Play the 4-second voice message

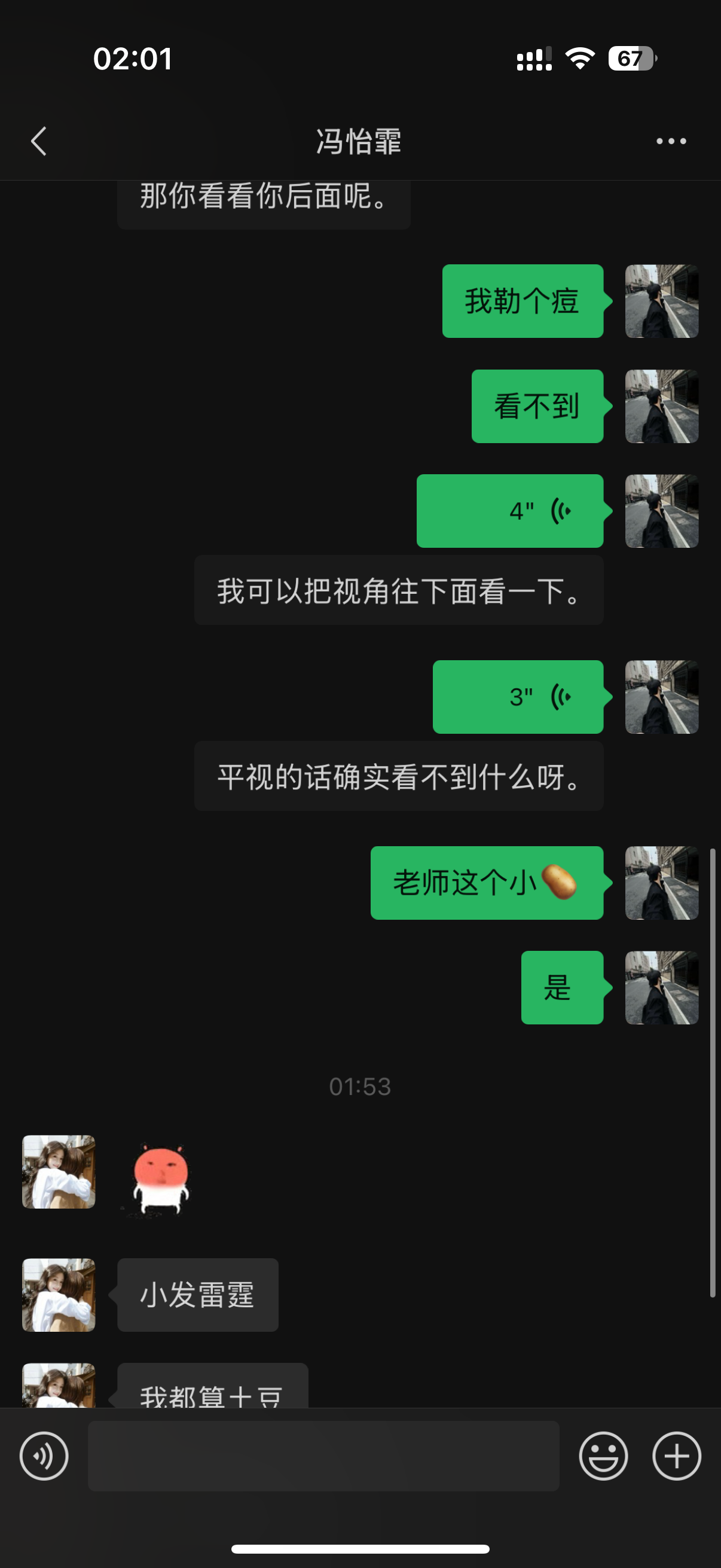[x=510, y=511]
